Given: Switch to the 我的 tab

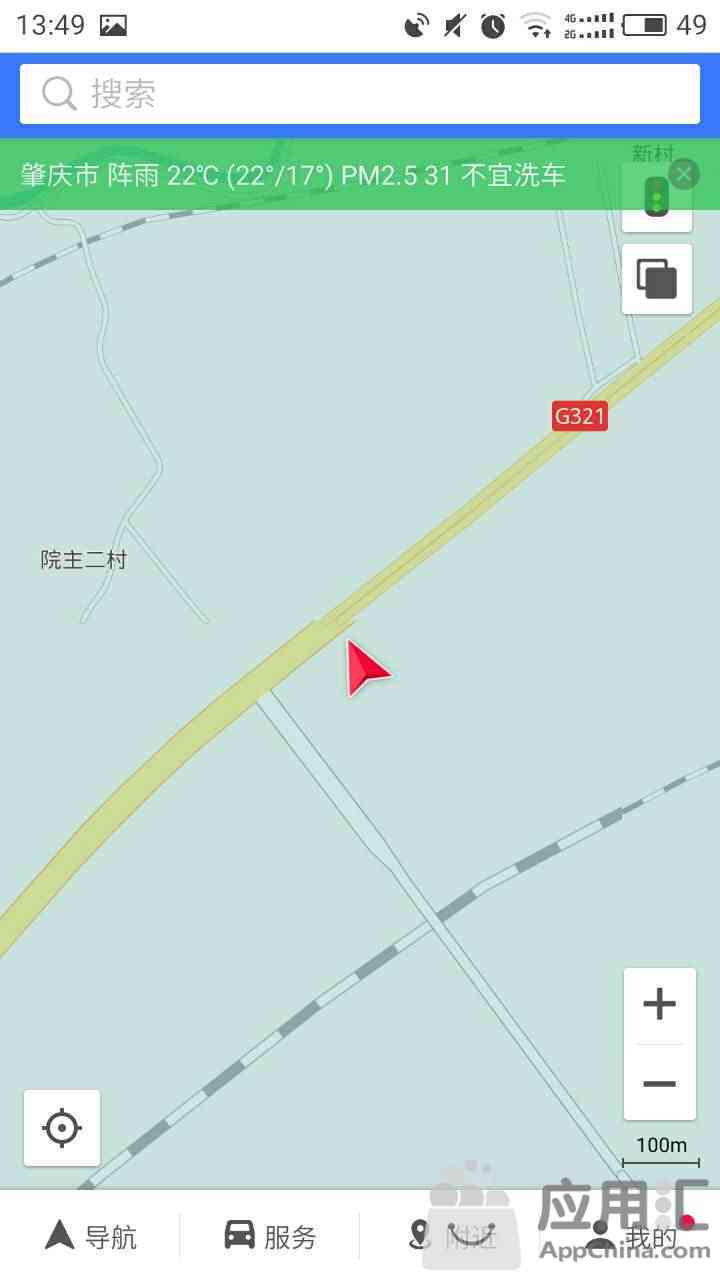Looking at the screenshot, I should tap(632, 1236).
